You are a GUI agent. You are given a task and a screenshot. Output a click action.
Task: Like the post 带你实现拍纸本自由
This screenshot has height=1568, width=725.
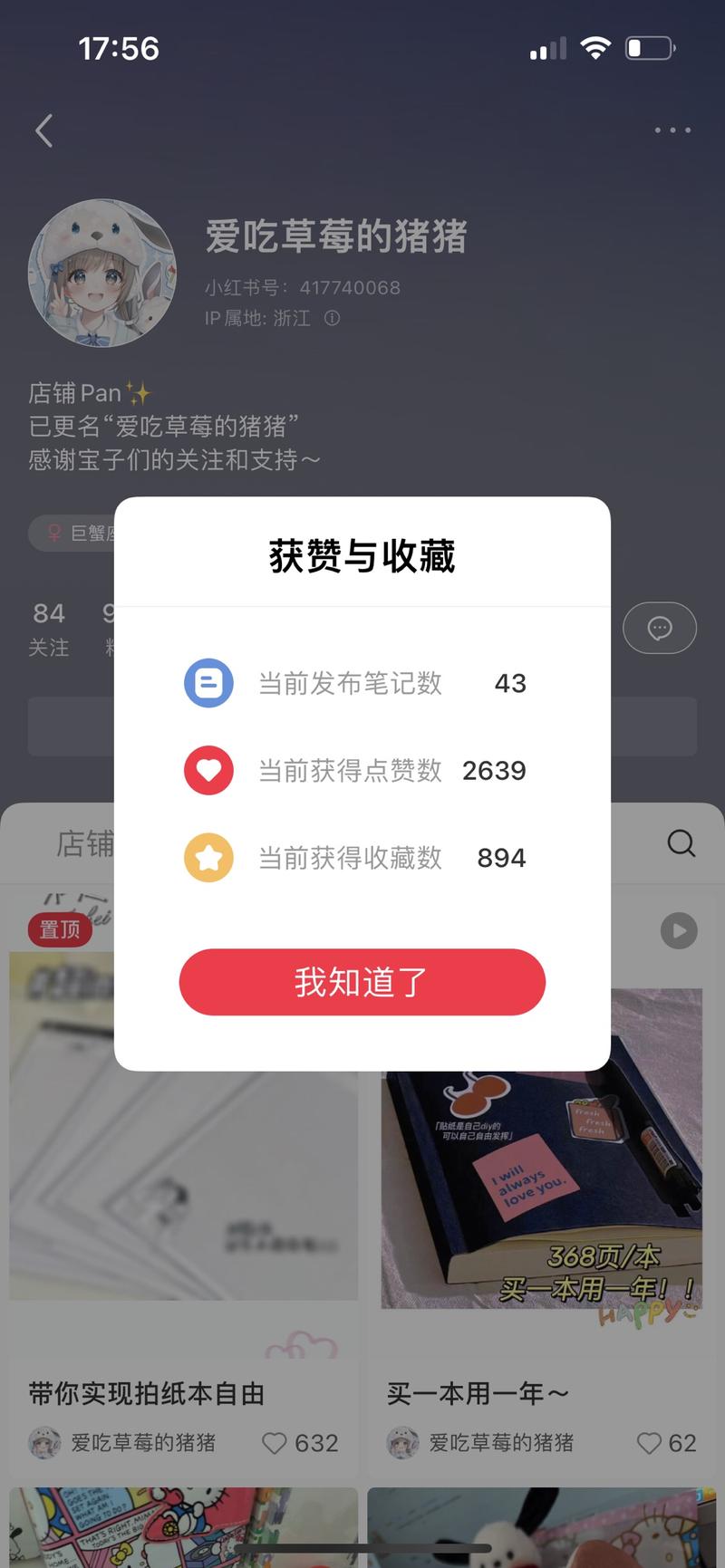coord(275,1443)
